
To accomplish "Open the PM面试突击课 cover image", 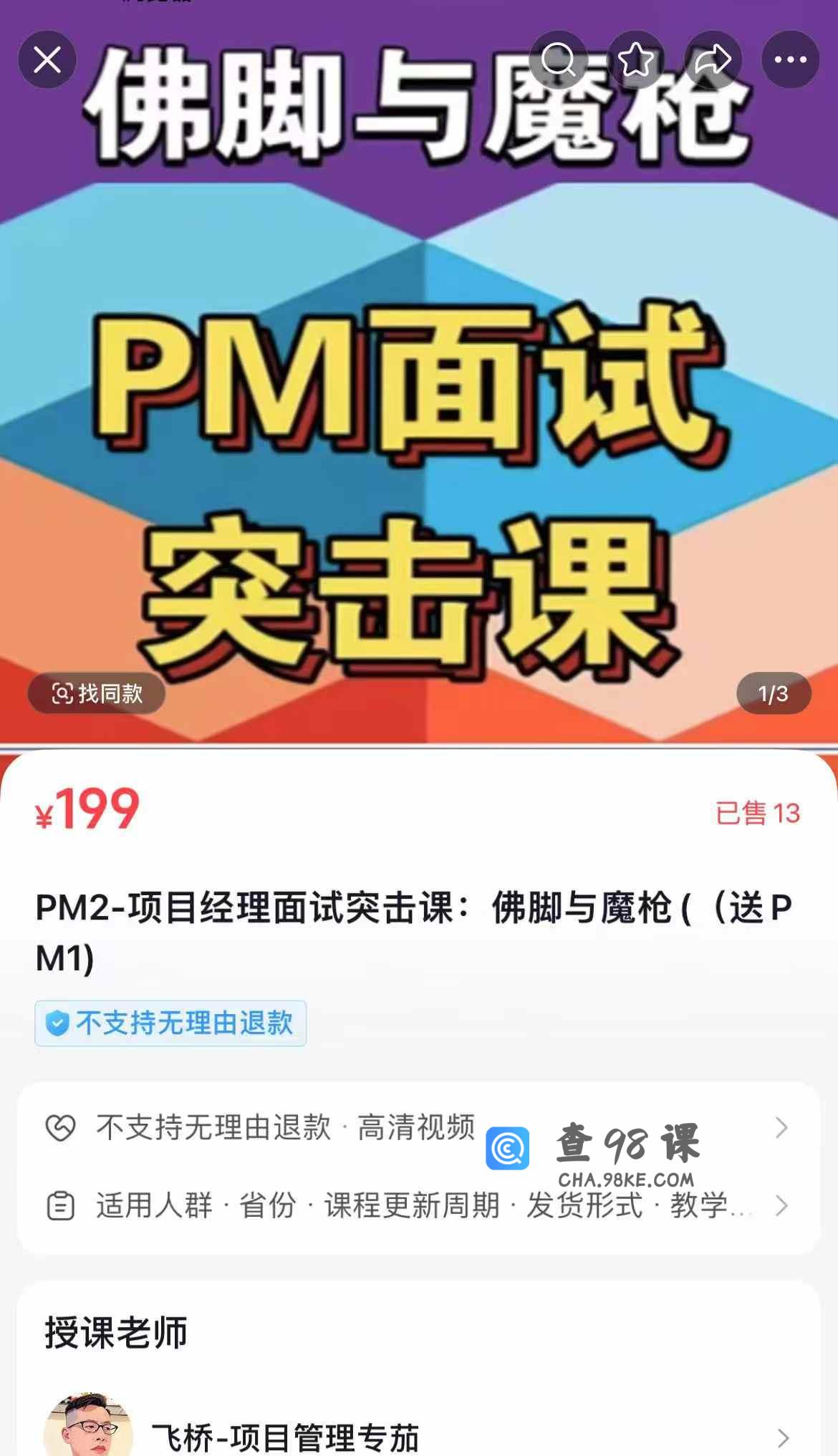I will (419, 430).
